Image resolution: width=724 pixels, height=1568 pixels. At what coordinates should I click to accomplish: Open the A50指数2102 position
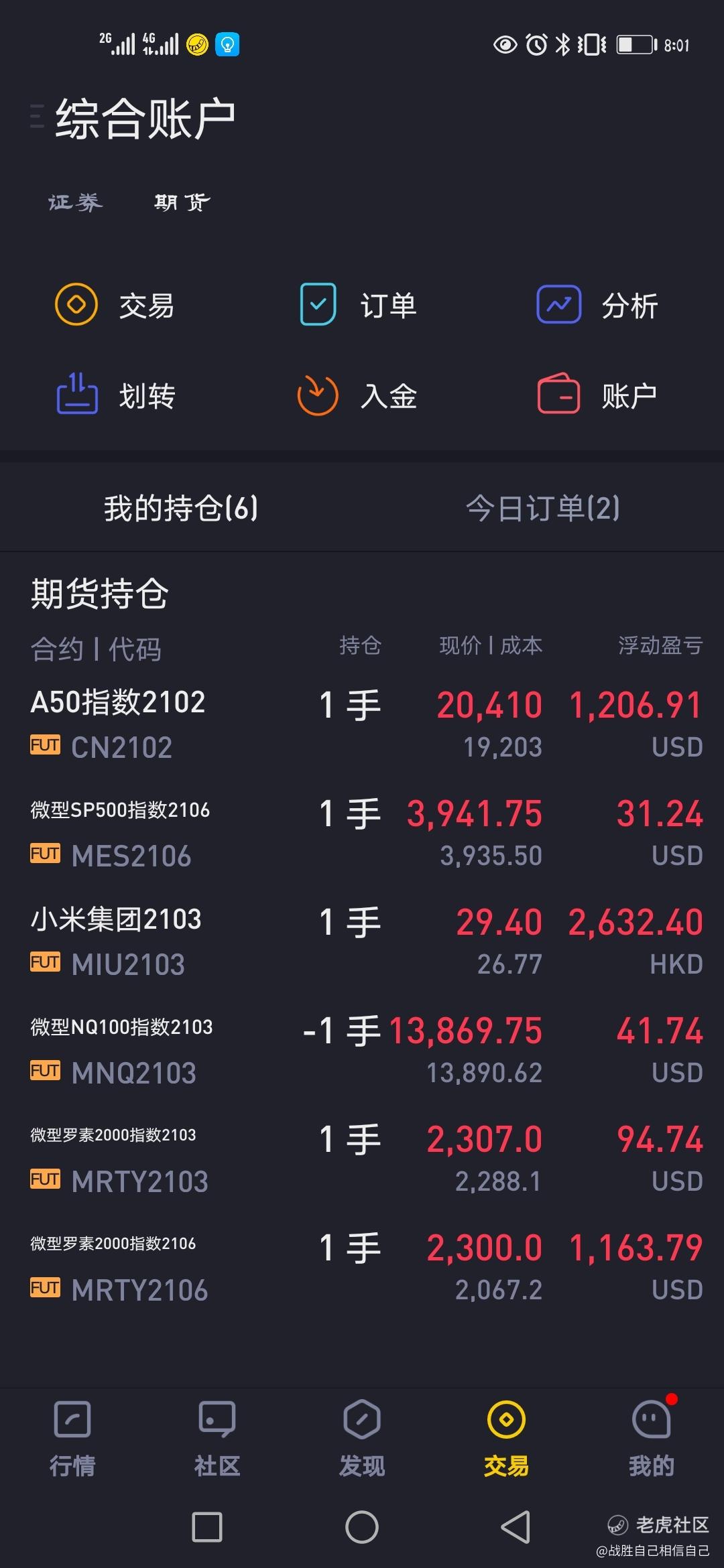(362, 724)
